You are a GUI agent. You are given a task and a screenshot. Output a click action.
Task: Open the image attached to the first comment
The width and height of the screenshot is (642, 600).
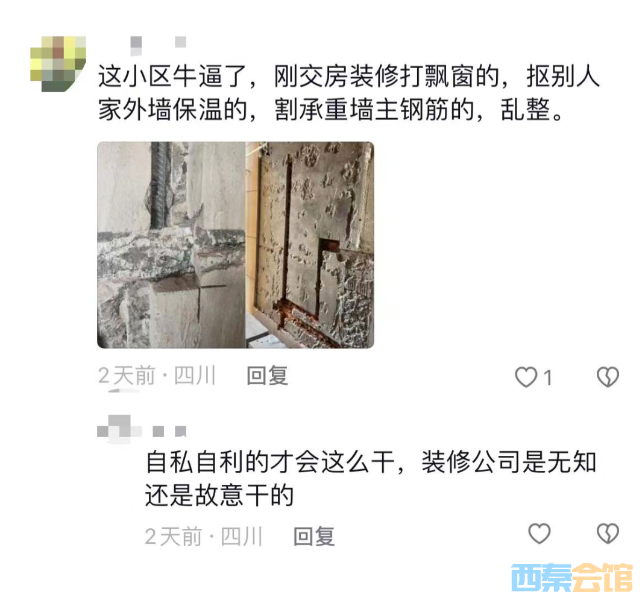coord(235,244)
